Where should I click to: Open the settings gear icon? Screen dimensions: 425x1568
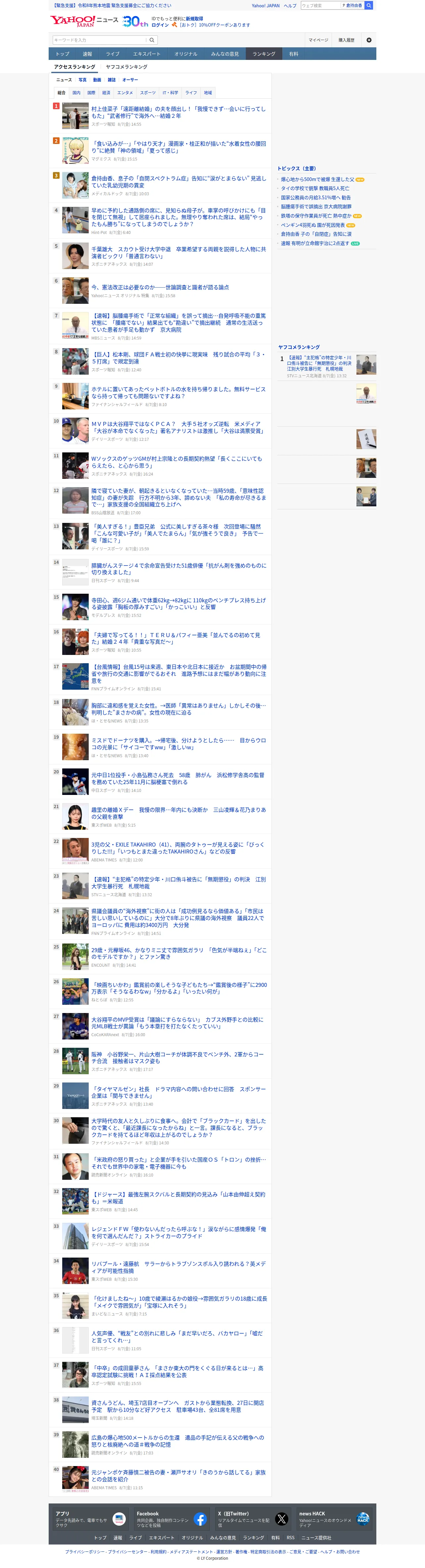coord(368,40)
